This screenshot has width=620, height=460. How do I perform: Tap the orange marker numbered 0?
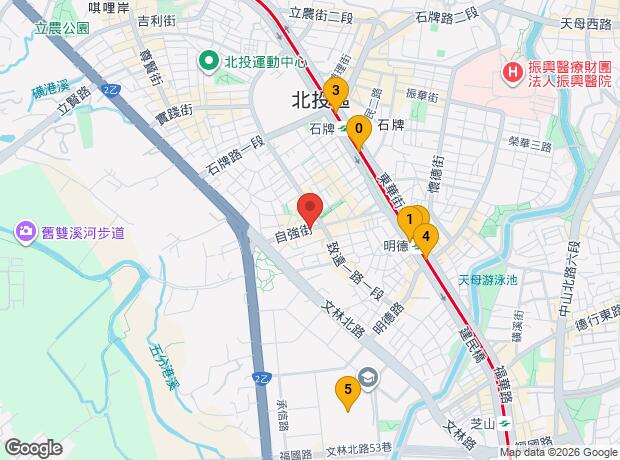pos(359,128)
